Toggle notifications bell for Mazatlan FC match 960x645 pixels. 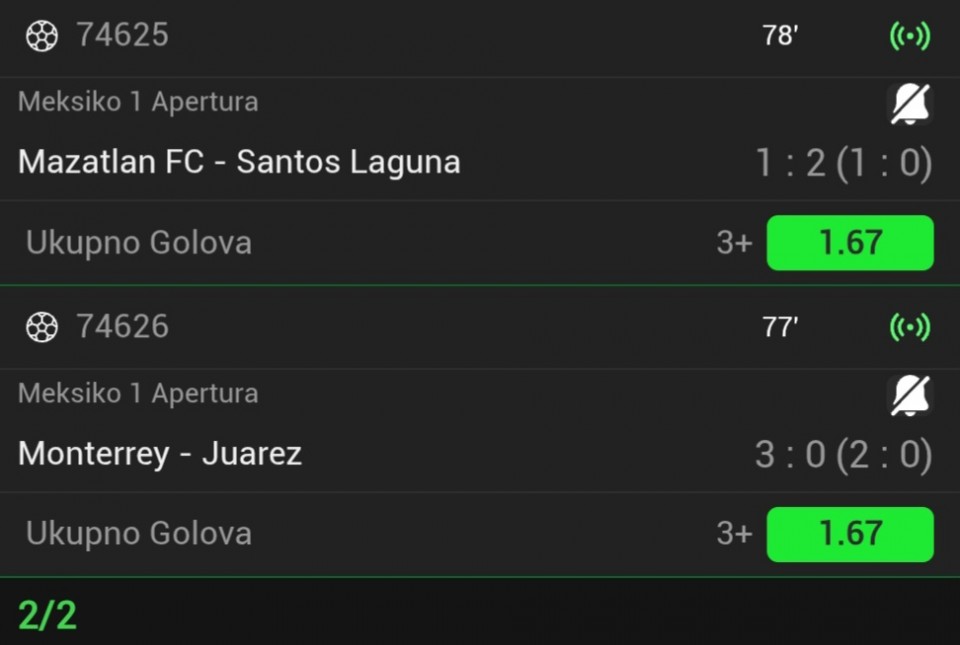[910, 104]
